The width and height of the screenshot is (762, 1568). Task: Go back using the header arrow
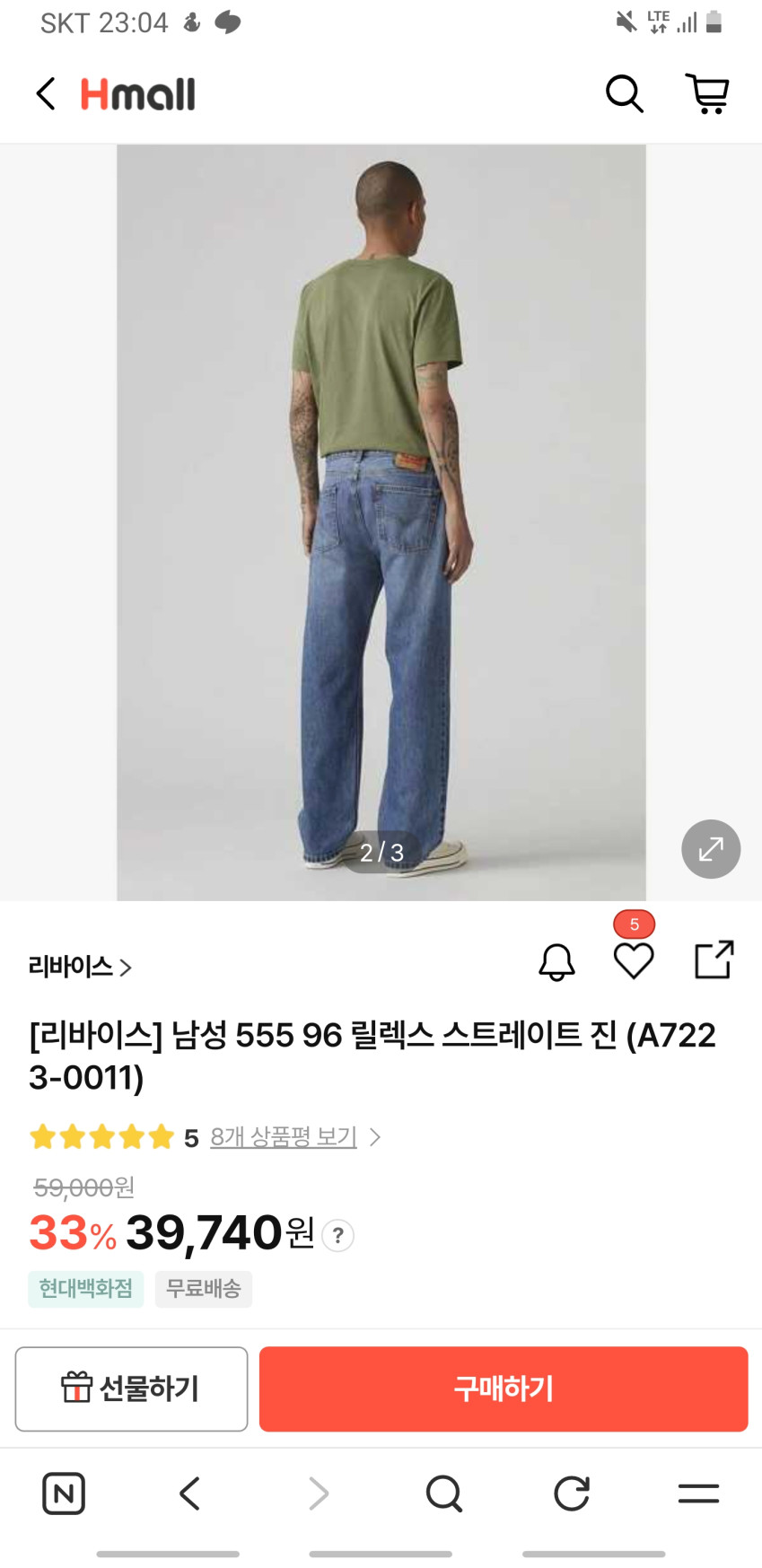point(46,93)
